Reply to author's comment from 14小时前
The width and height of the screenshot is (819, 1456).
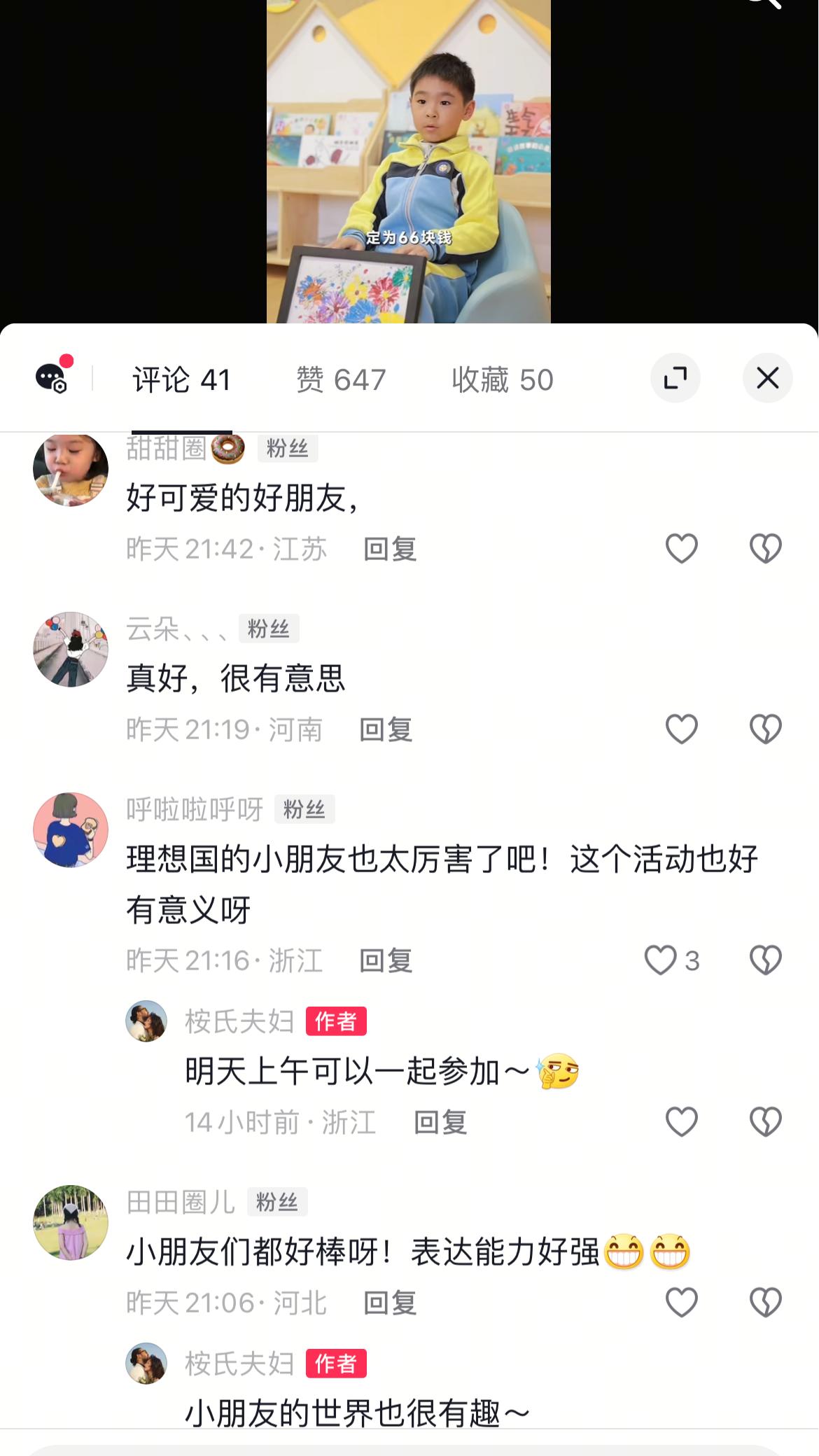pos(440,1122)
